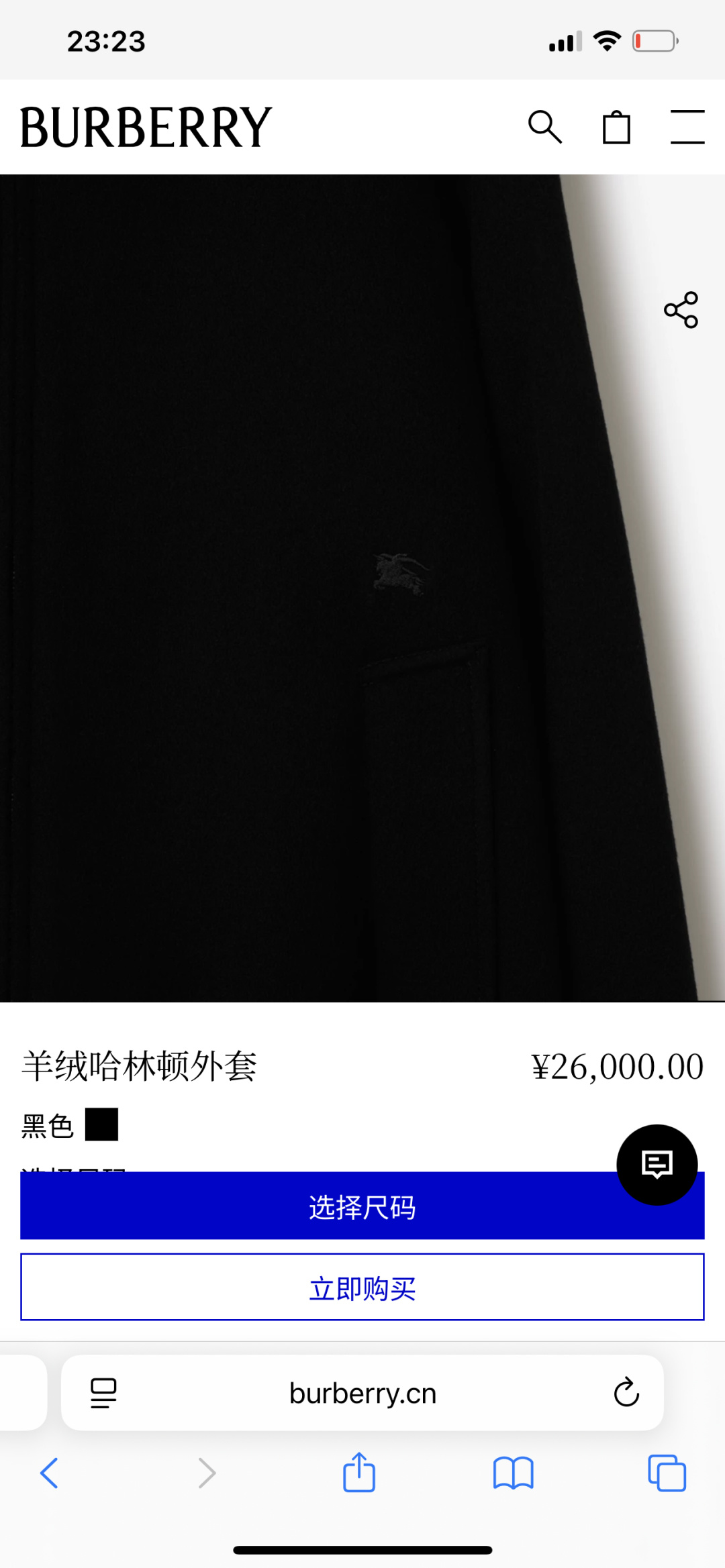Share this coat via share icon
Image resolution: width=725 pixels, height=1568 pixels.
click(x=681, y=309)
